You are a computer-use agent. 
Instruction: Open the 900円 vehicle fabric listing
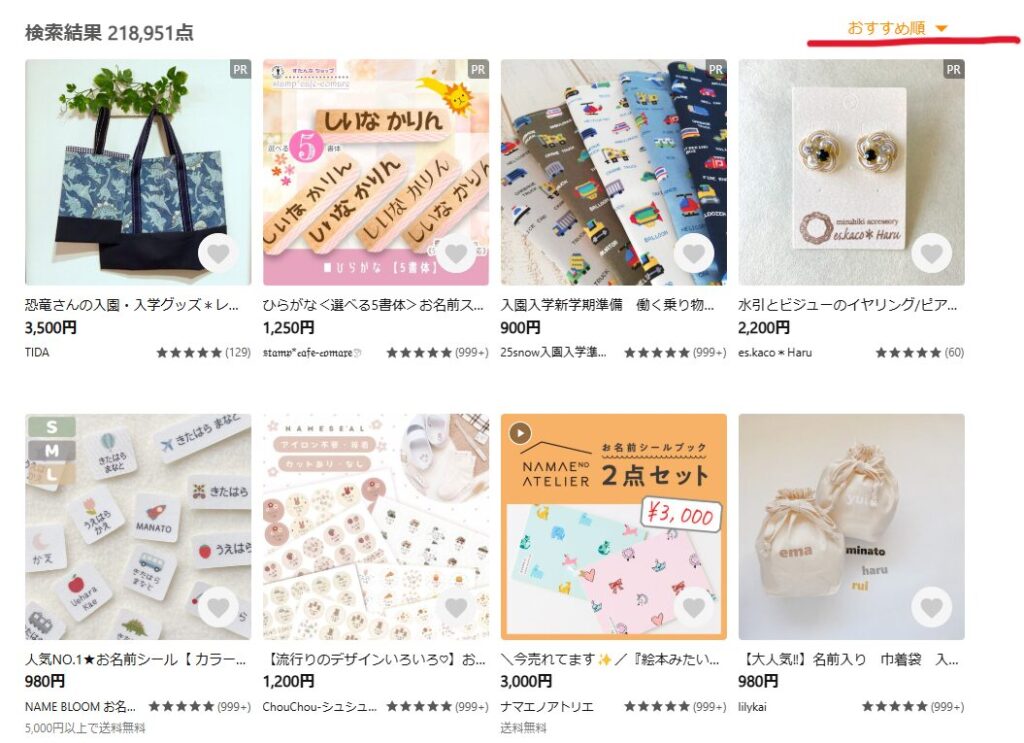(x=613, y=172)
